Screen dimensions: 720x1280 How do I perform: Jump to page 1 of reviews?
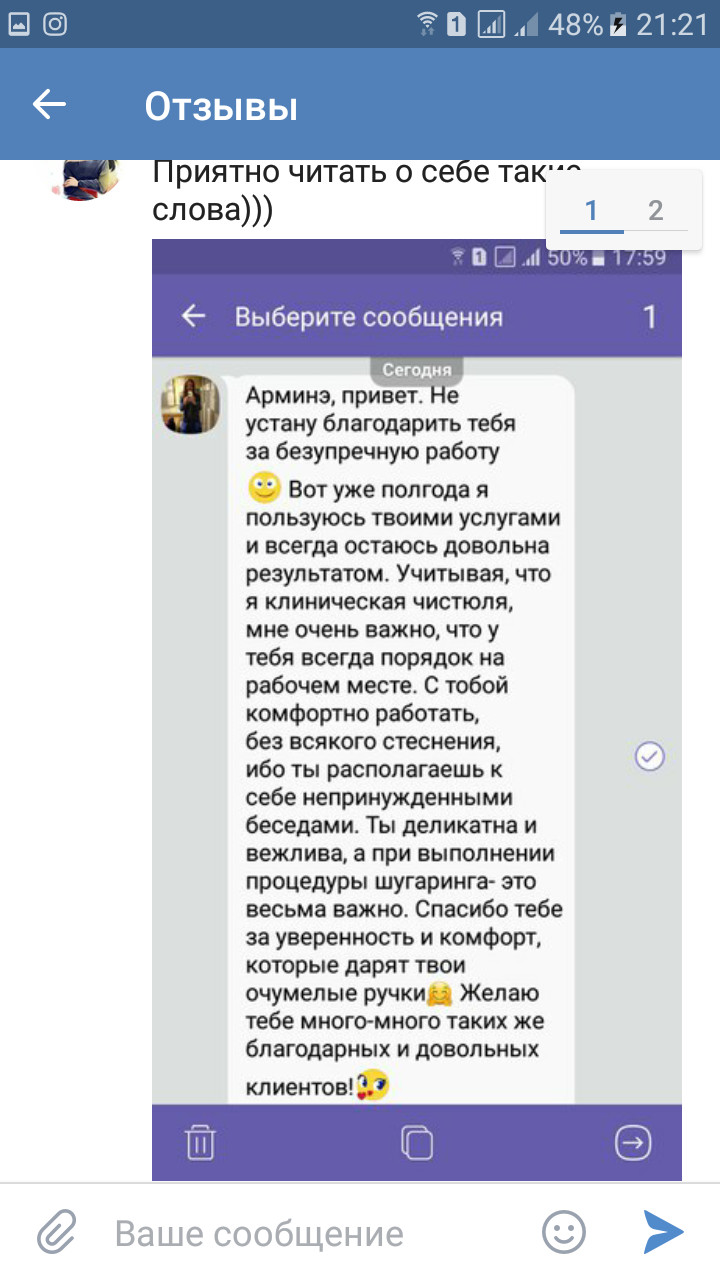[x=591, y=211]
